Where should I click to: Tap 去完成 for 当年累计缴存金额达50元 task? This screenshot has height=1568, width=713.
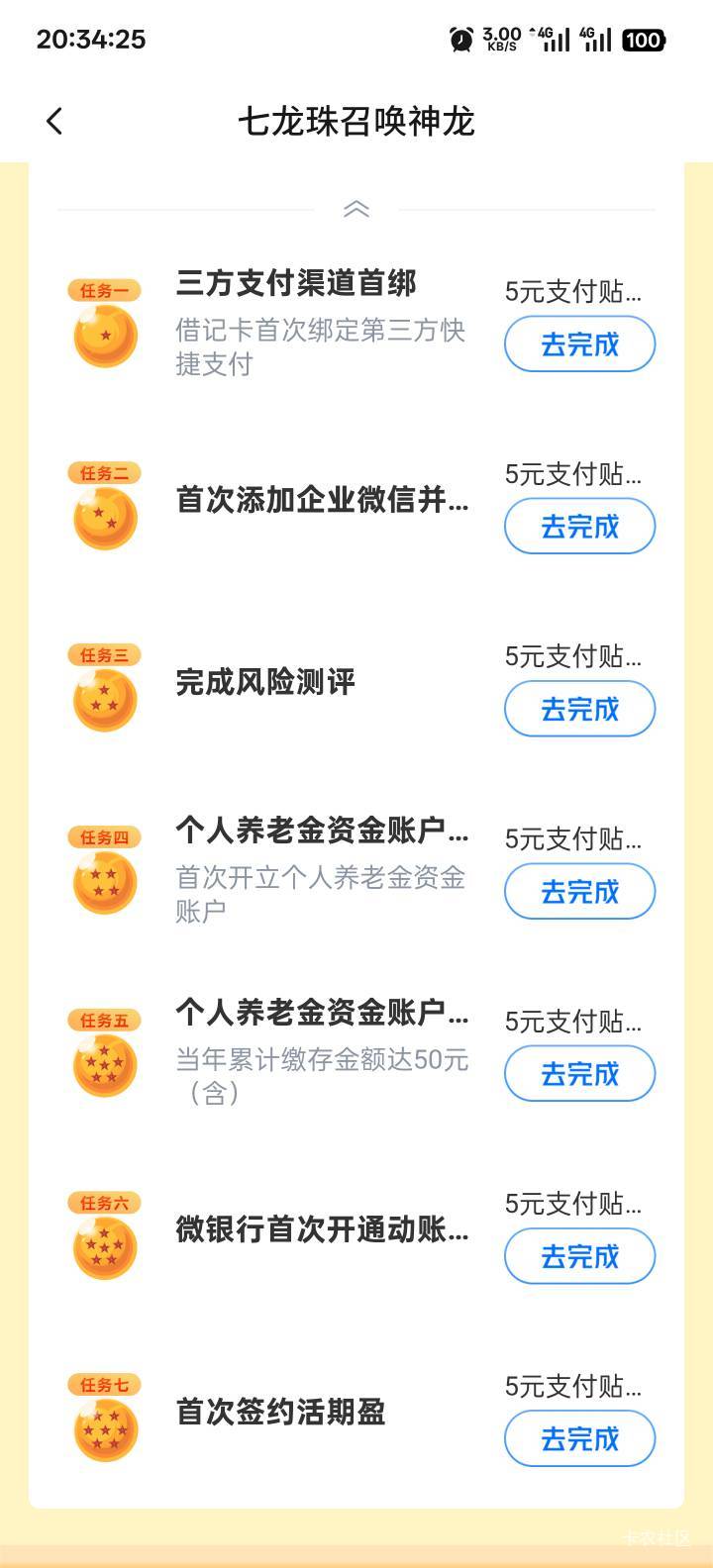(579, 1074)
